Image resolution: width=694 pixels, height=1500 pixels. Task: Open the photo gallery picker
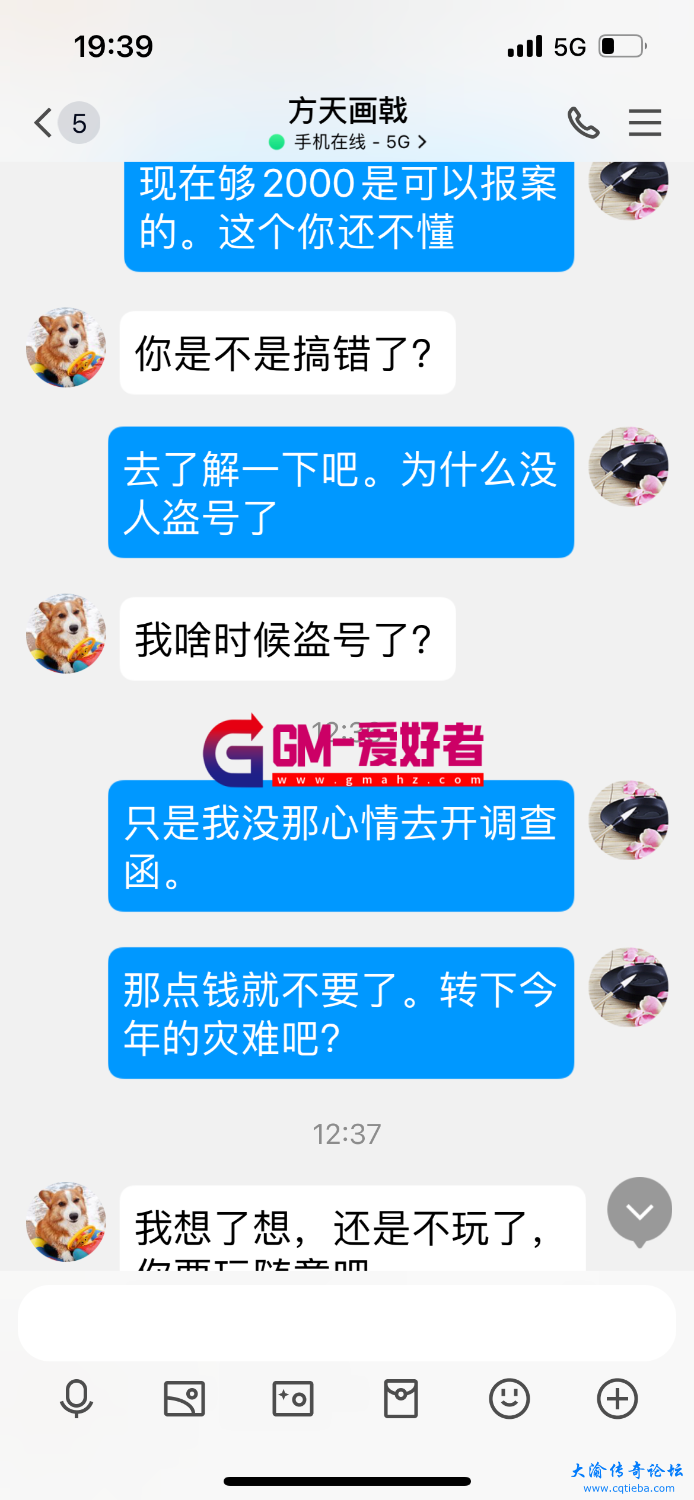tap(184, 1398)
